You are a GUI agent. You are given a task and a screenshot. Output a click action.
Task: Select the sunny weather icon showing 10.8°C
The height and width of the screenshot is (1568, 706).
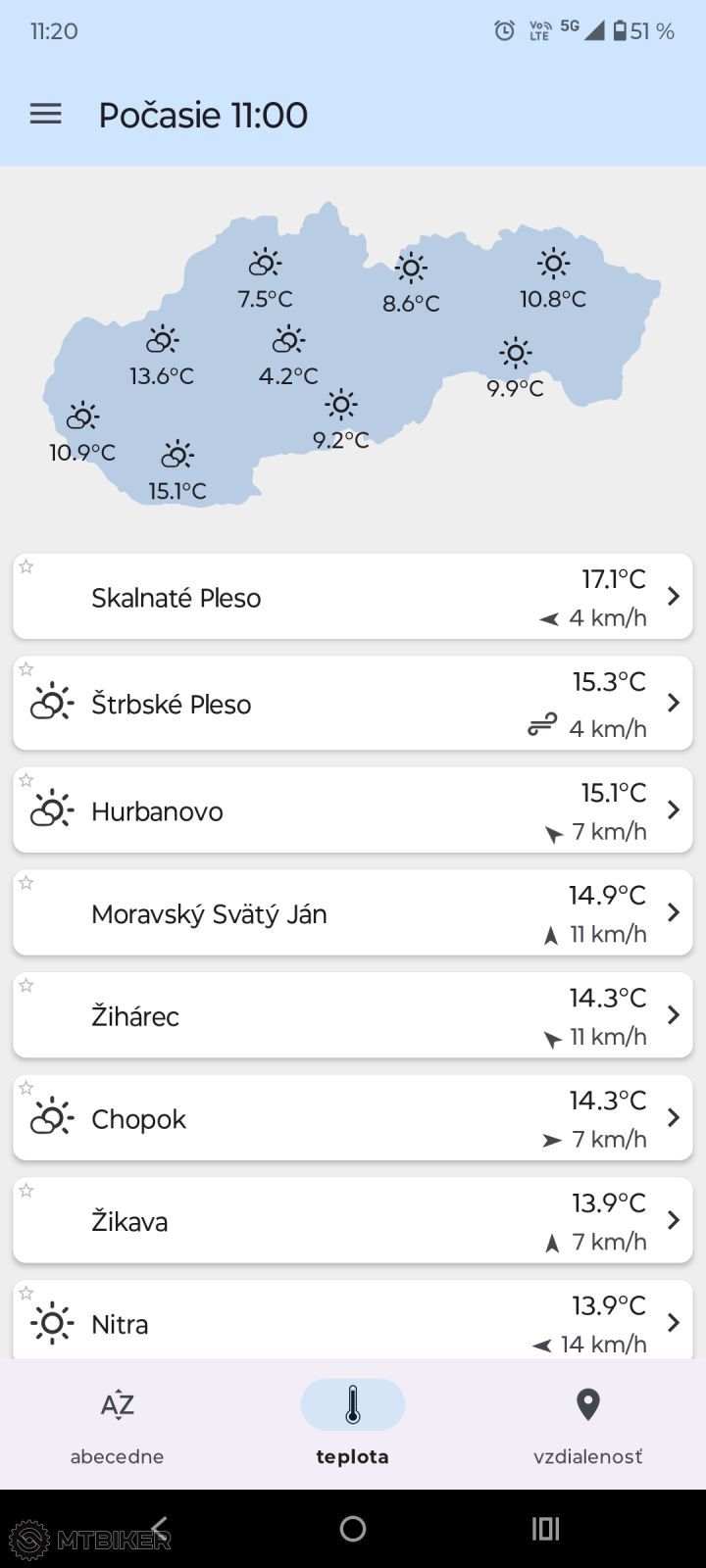[552, 263]
